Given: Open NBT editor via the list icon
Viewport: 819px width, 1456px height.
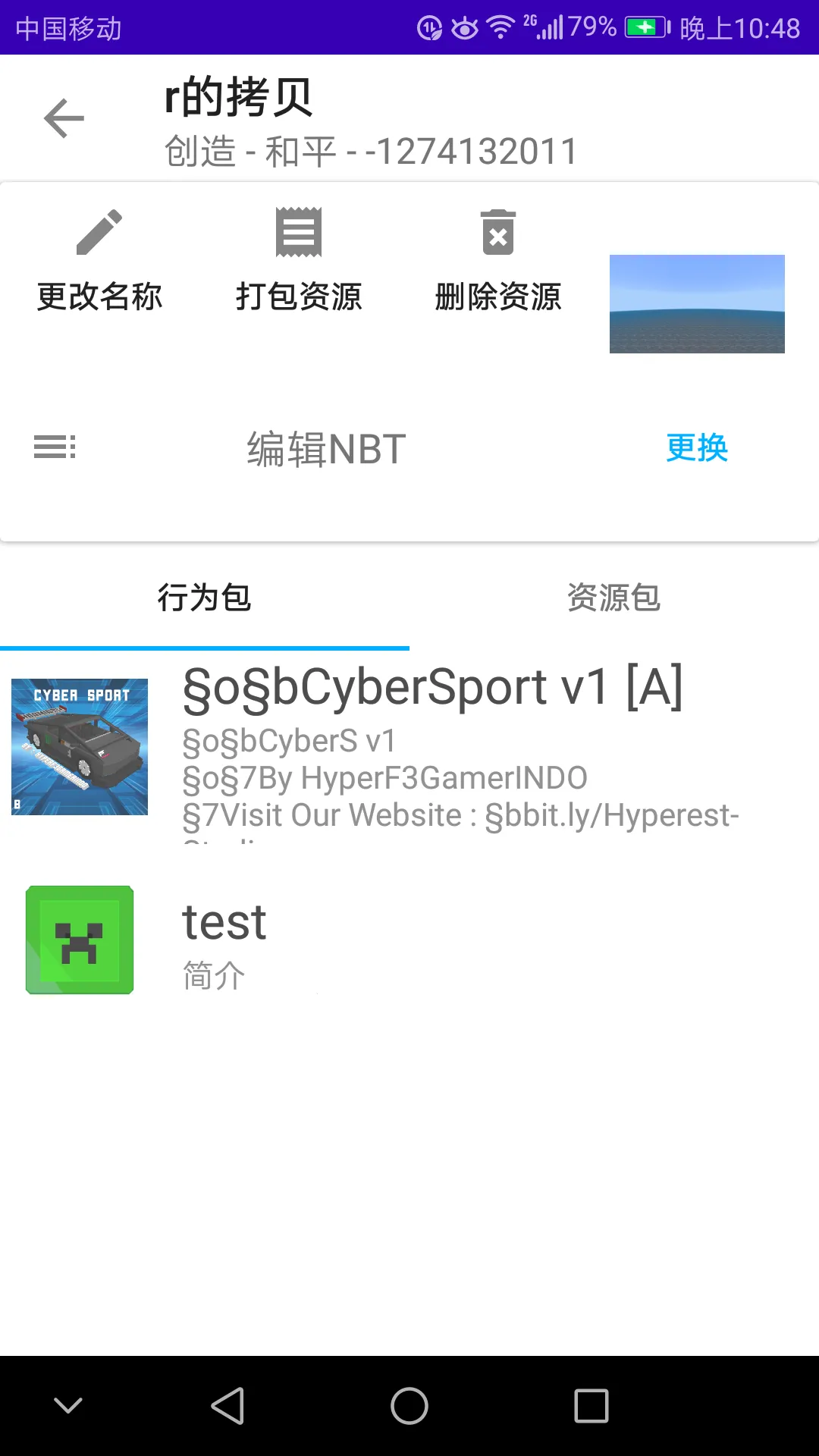Looking at the screenshot, I should click(54, 447).
